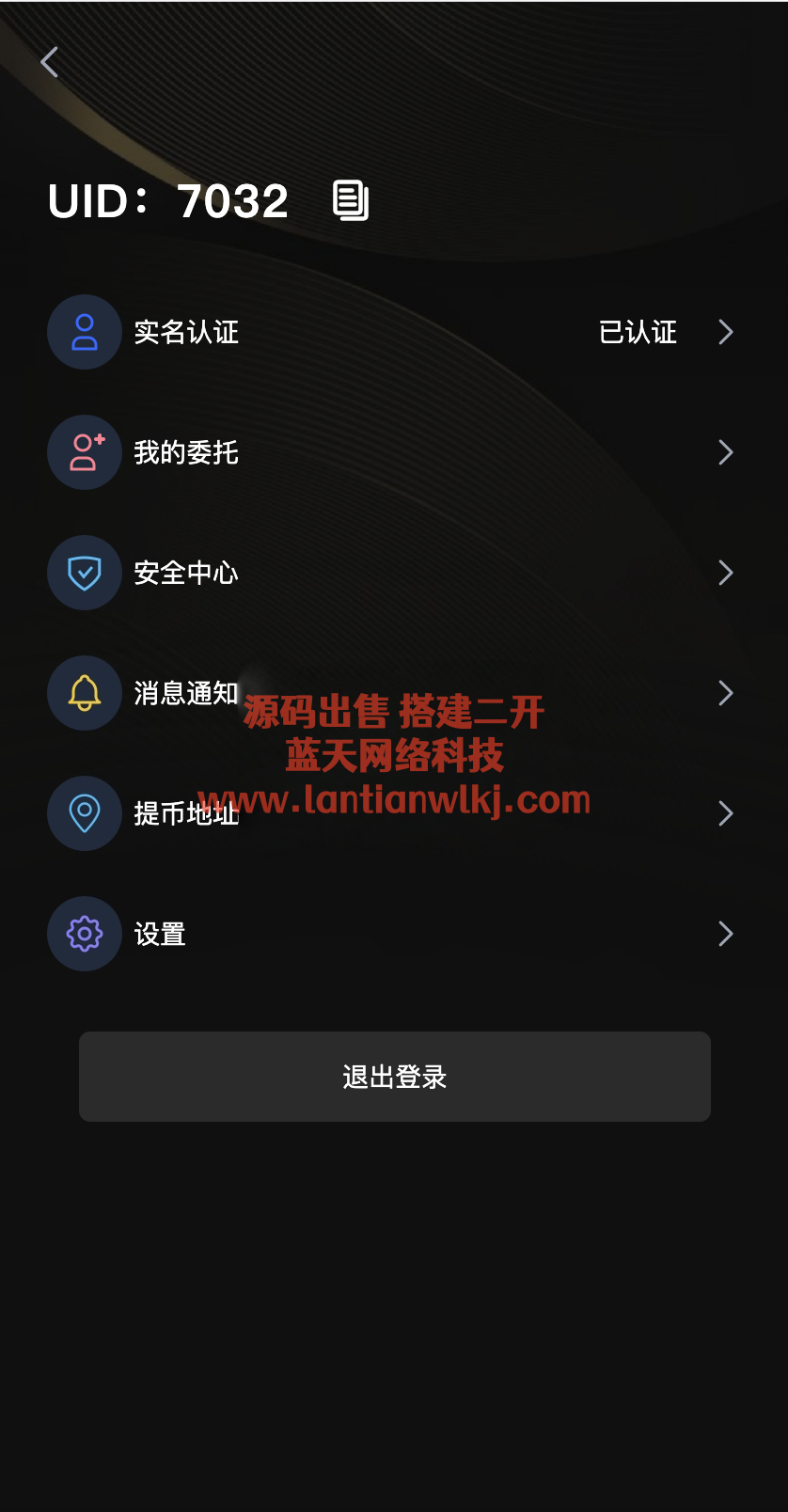This screenshot has height=1512, width=788.
Task: Tap the 退出登录 logout button
Action: click(x=394, y=1077)
